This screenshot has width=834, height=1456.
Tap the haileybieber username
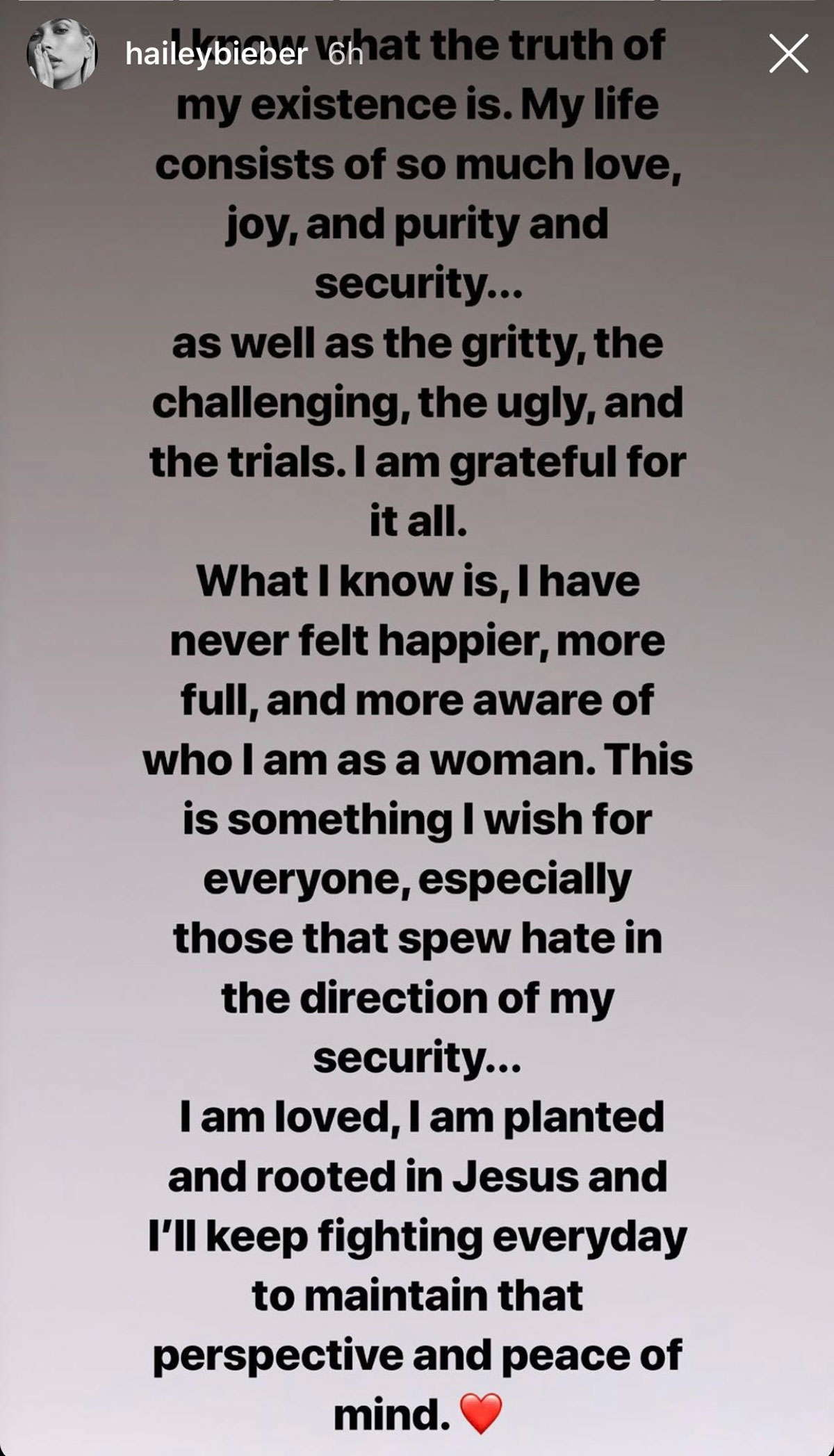coord(216,54)
